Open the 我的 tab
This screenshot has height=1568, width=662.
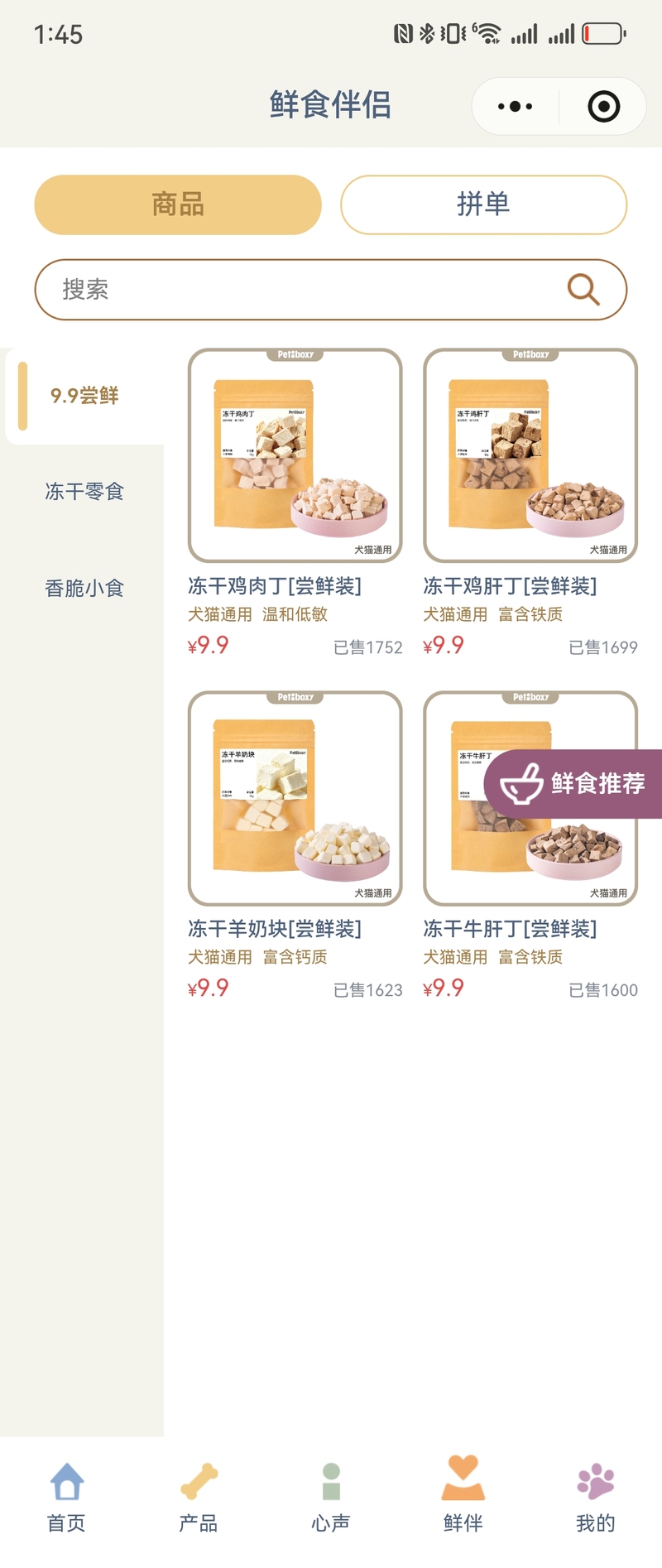[x=596, y=1498]
